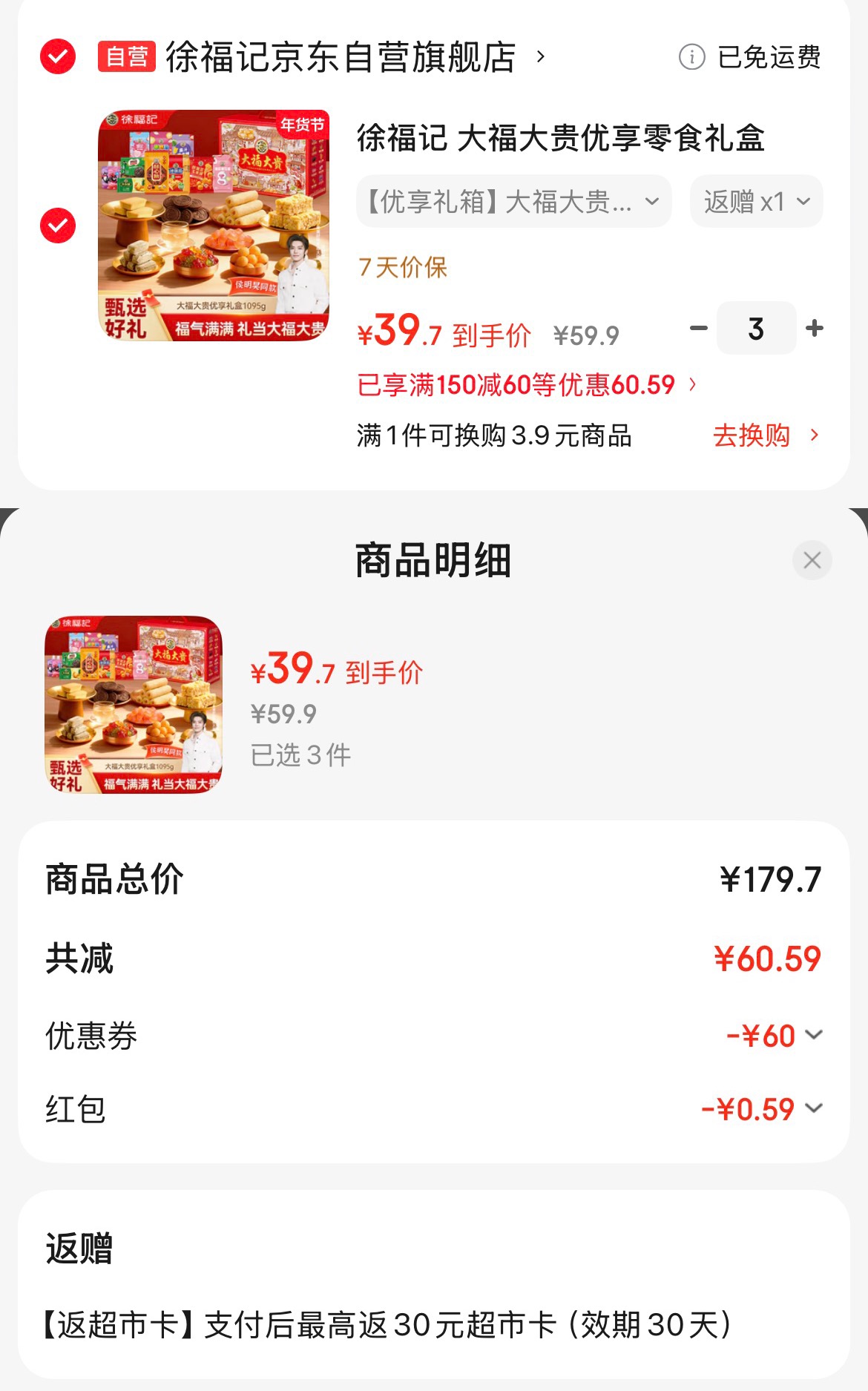Increase the item quantity by one
Image resolution: width=868 pixels, height=1391 pixels.
coord(815,328)
